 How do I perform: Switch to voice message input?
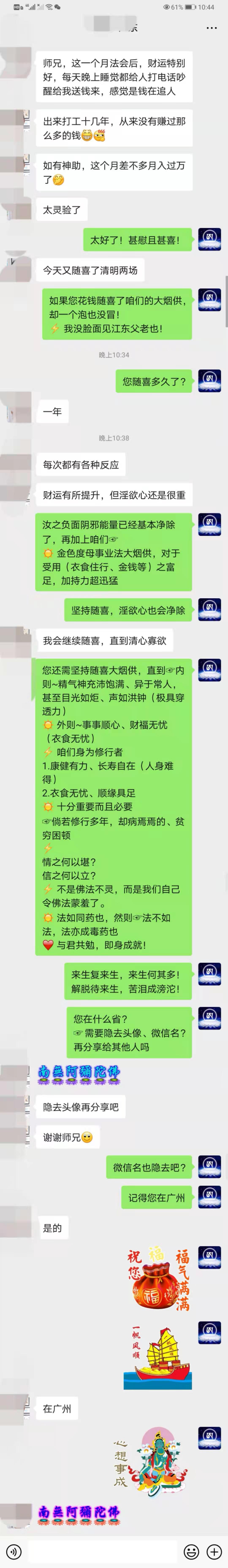13,1552
